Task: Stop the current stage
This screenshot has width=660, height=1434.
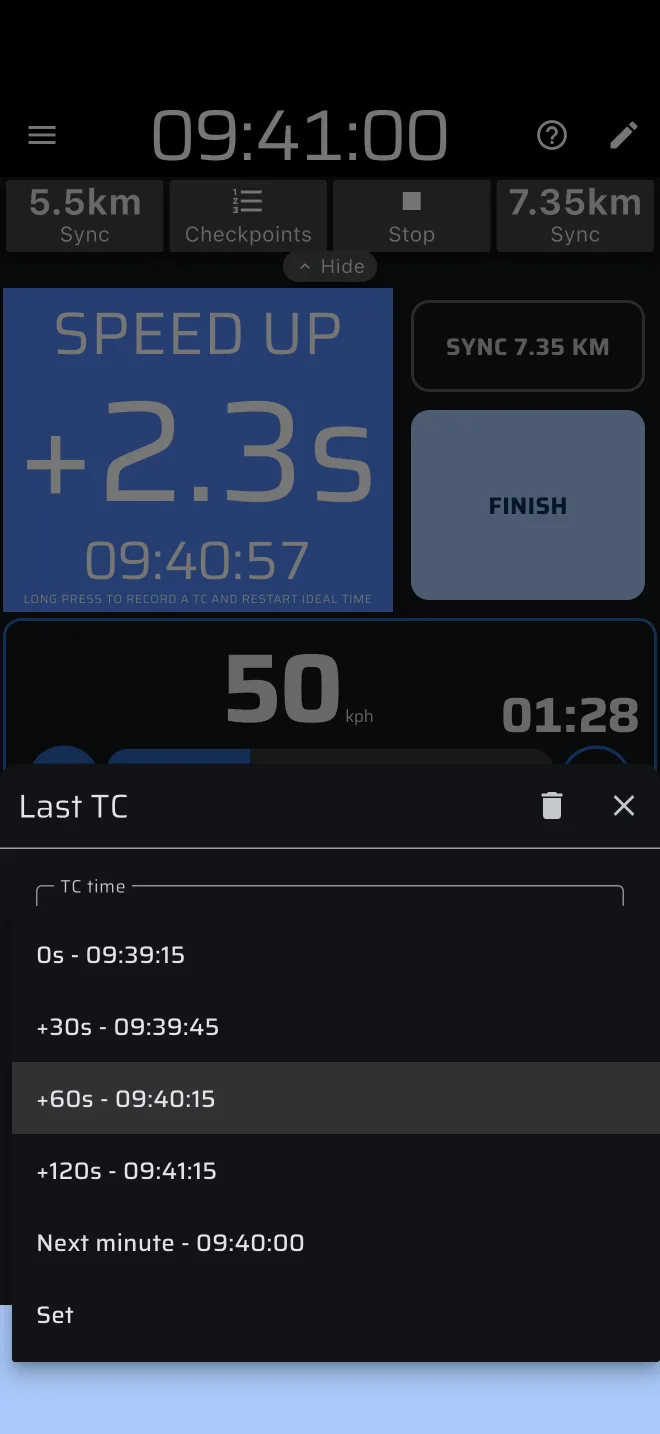Action: (x=412, y=216)
